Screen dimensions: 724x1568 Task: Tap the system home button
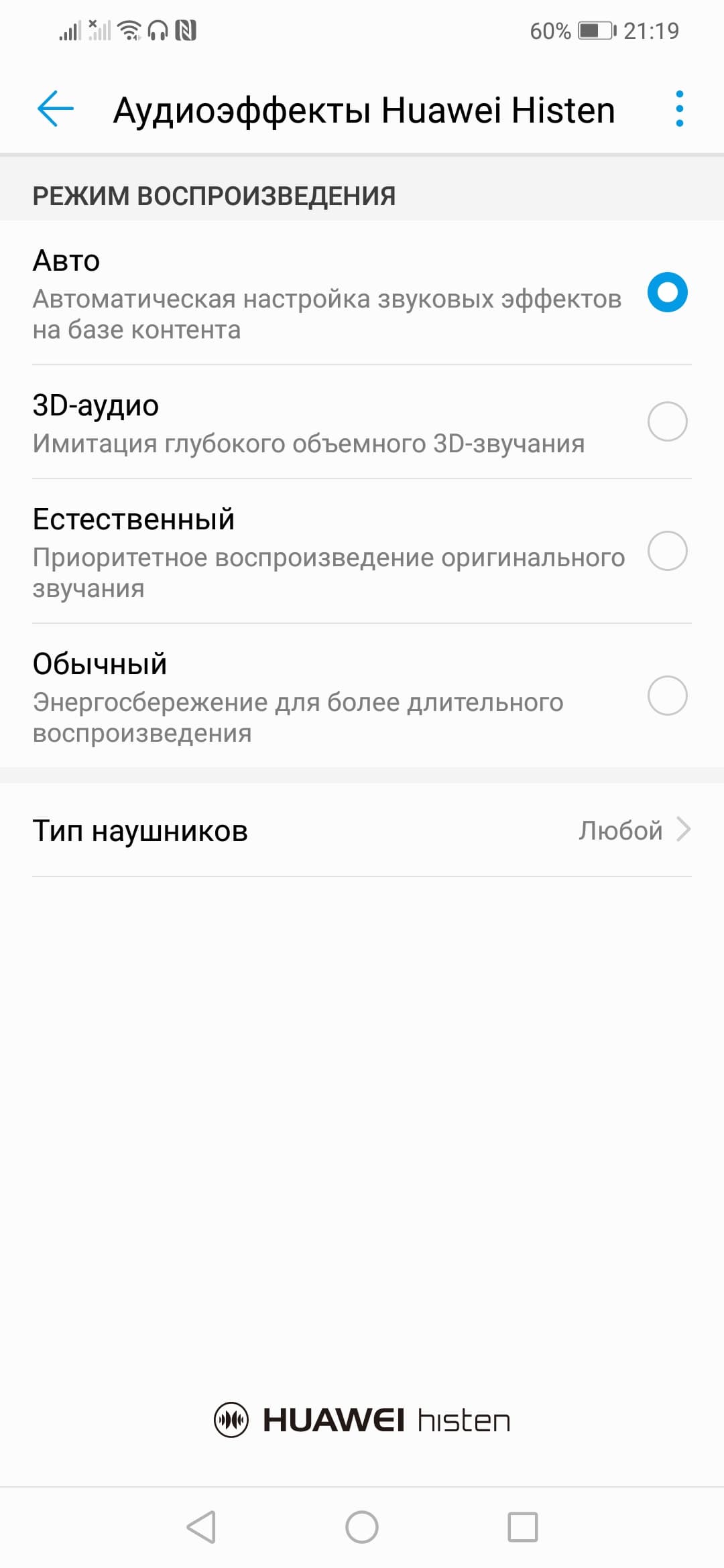coord(362,1528)
